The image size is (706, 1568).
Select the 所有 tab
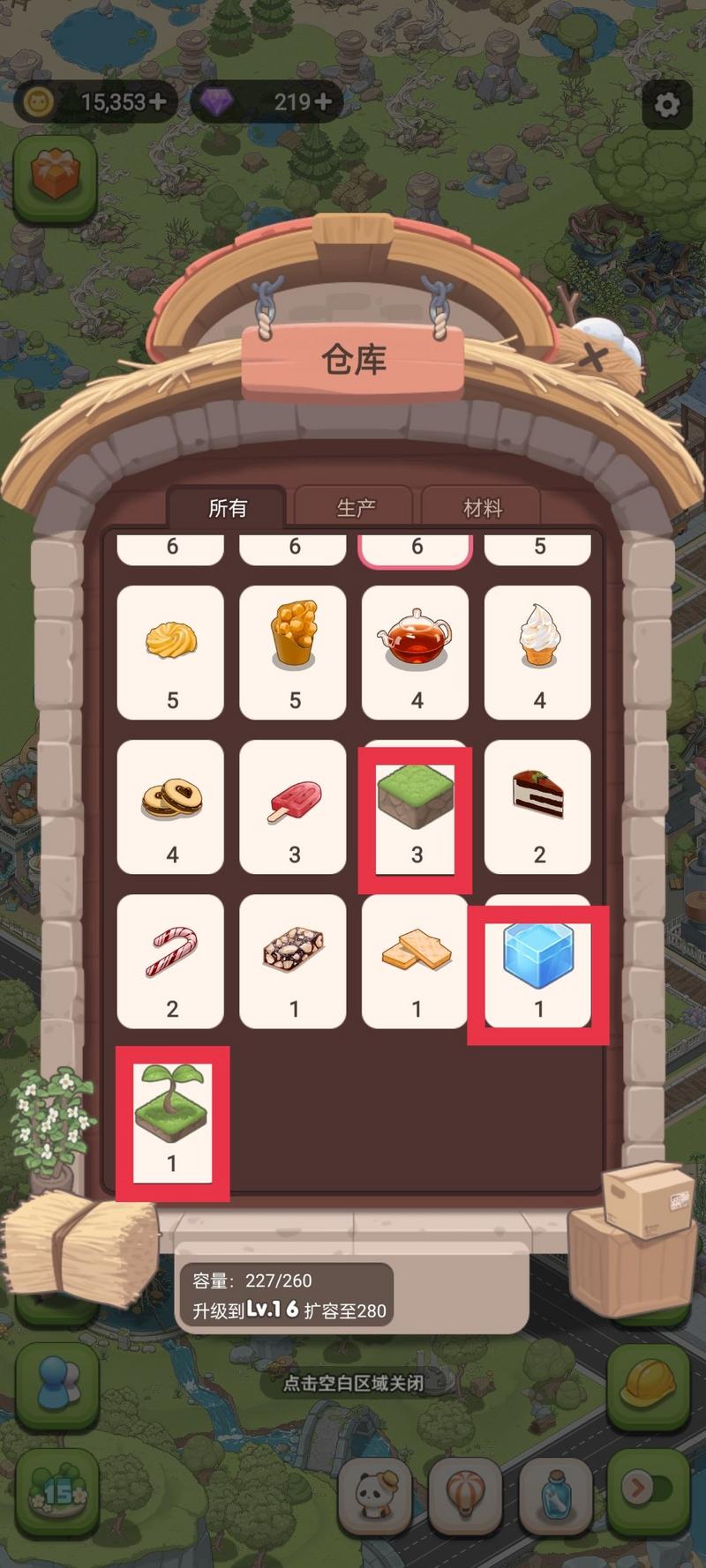coord(228,508)
